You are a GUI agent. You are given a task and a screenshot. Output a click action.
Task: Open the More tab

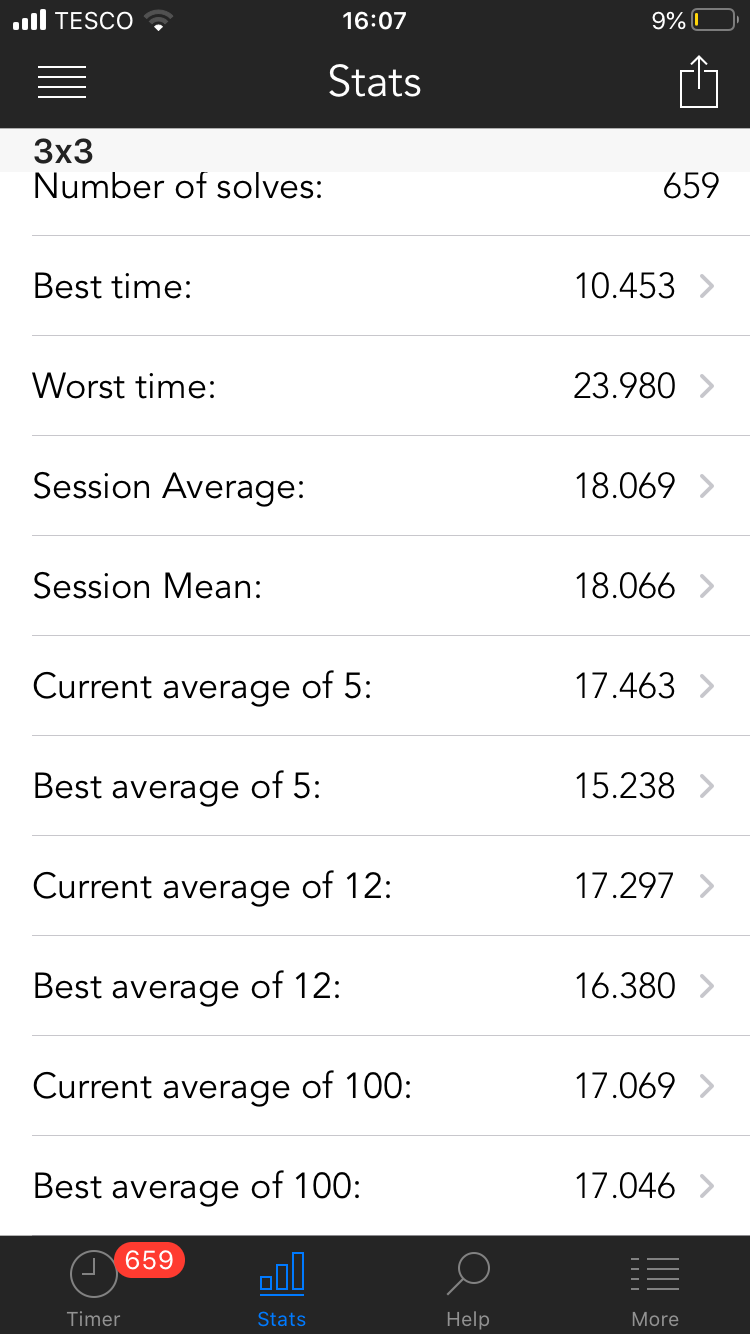pyautogui.click(x=655, y=1285)
